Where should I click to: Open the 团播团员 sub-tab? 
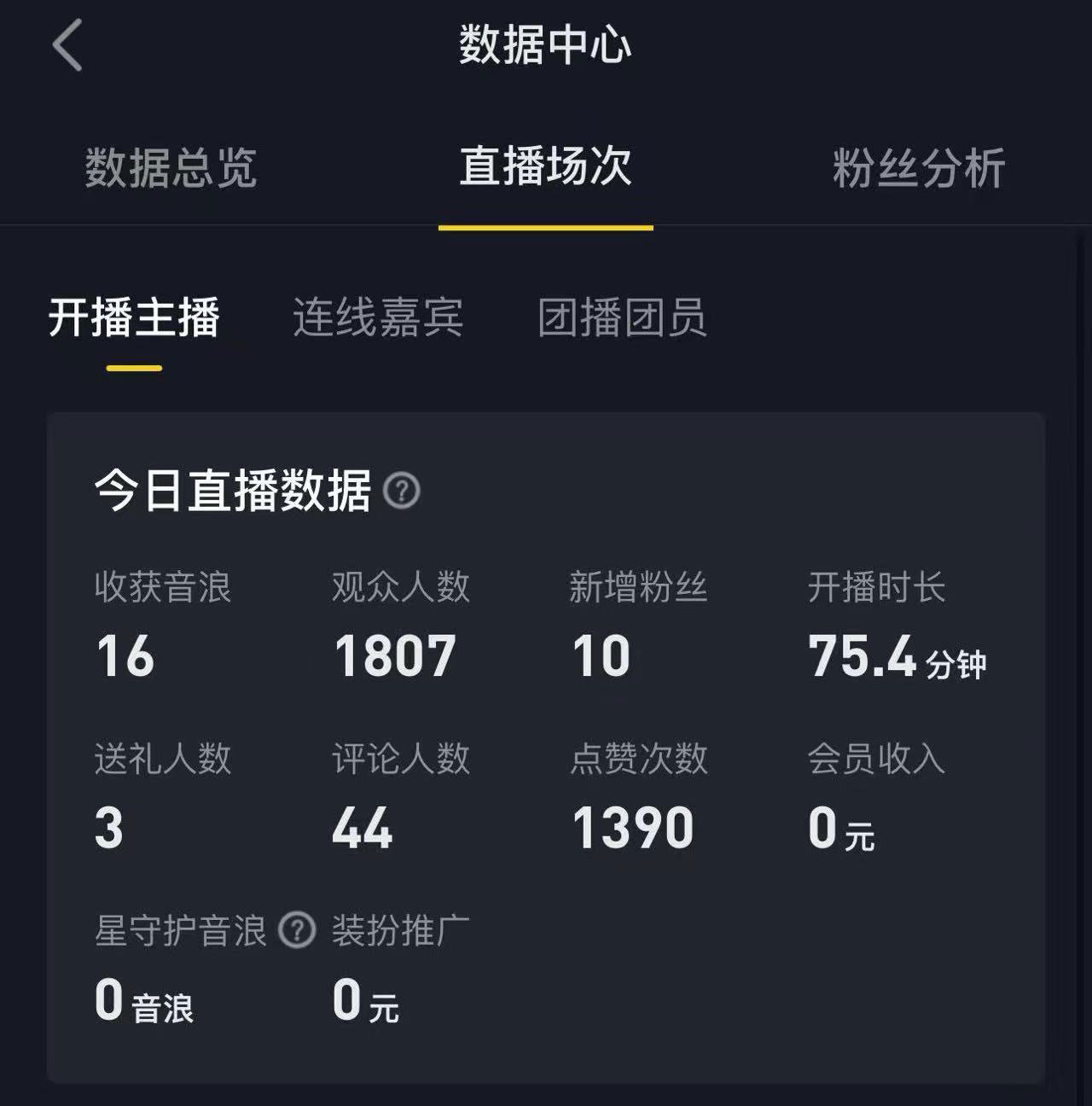click(622, 318)
